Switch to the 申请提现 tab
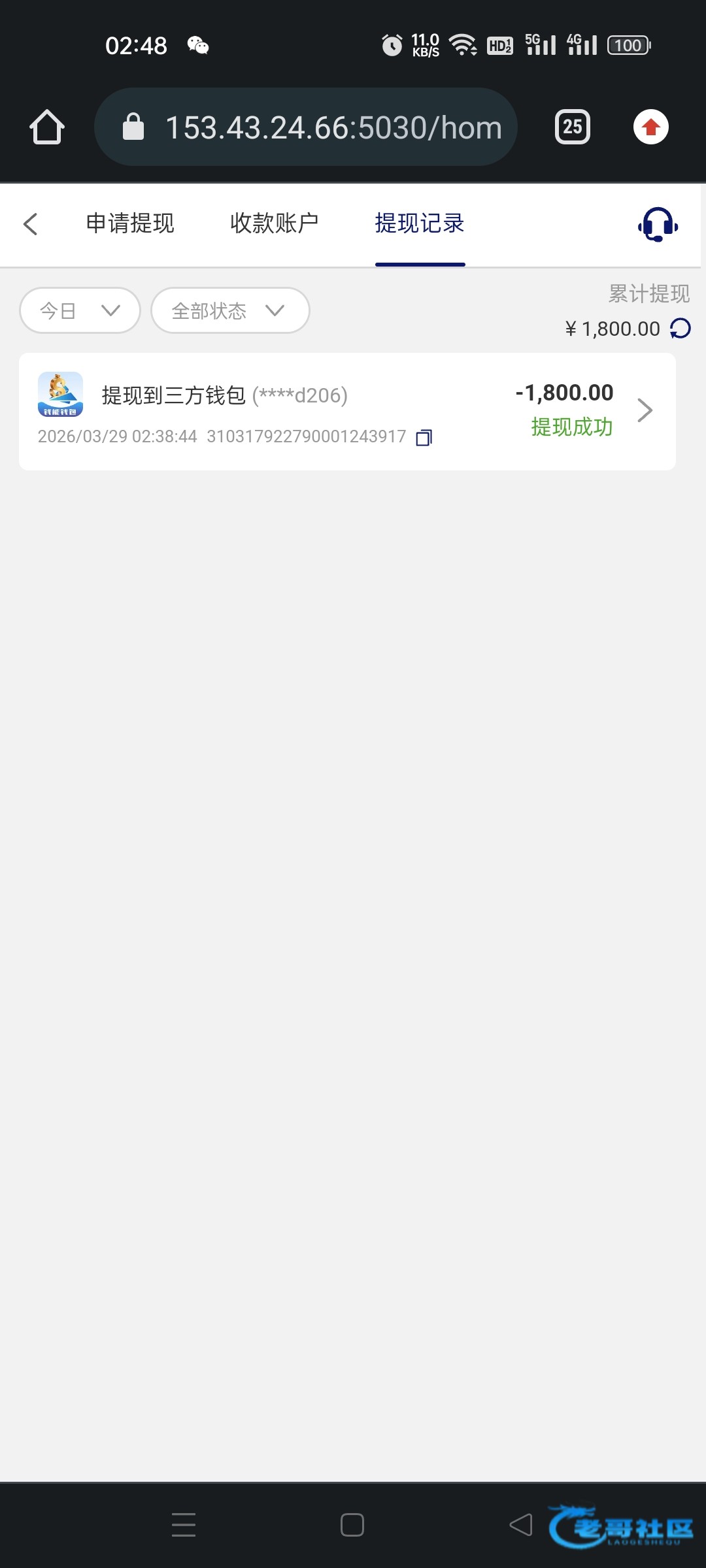Screen dimensions: 706x1568 pyautogui.click(x=130, y=223)
